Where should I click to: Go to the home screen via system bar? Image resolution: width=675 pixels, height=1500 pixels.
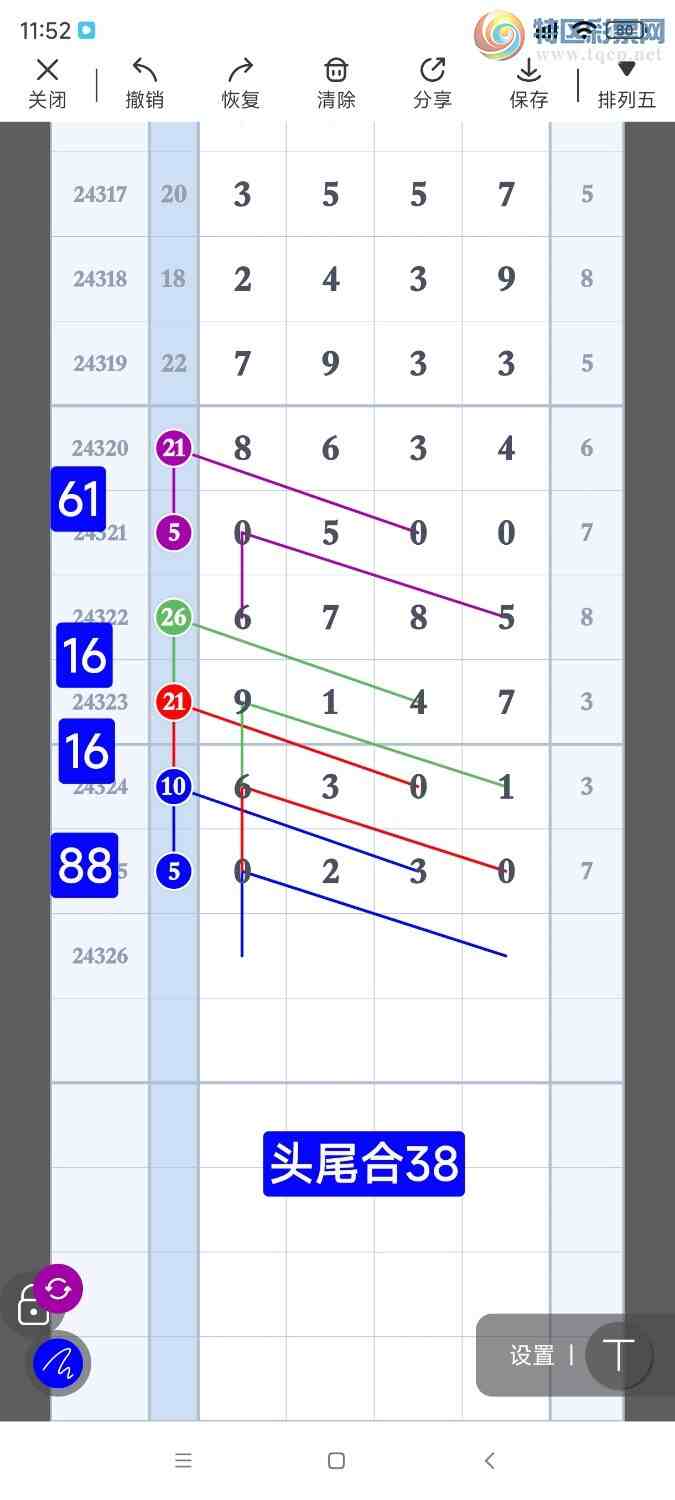(x=336, y=1461)
